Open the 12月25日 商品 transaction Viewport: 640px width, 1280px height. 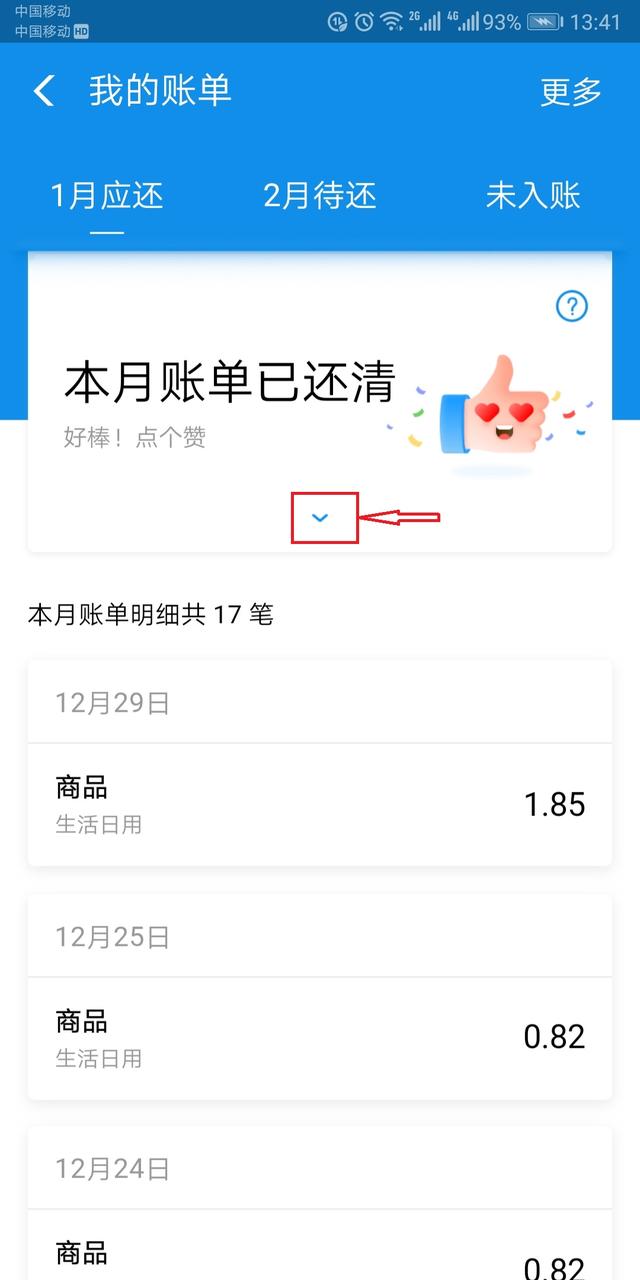coord(320,1037)
